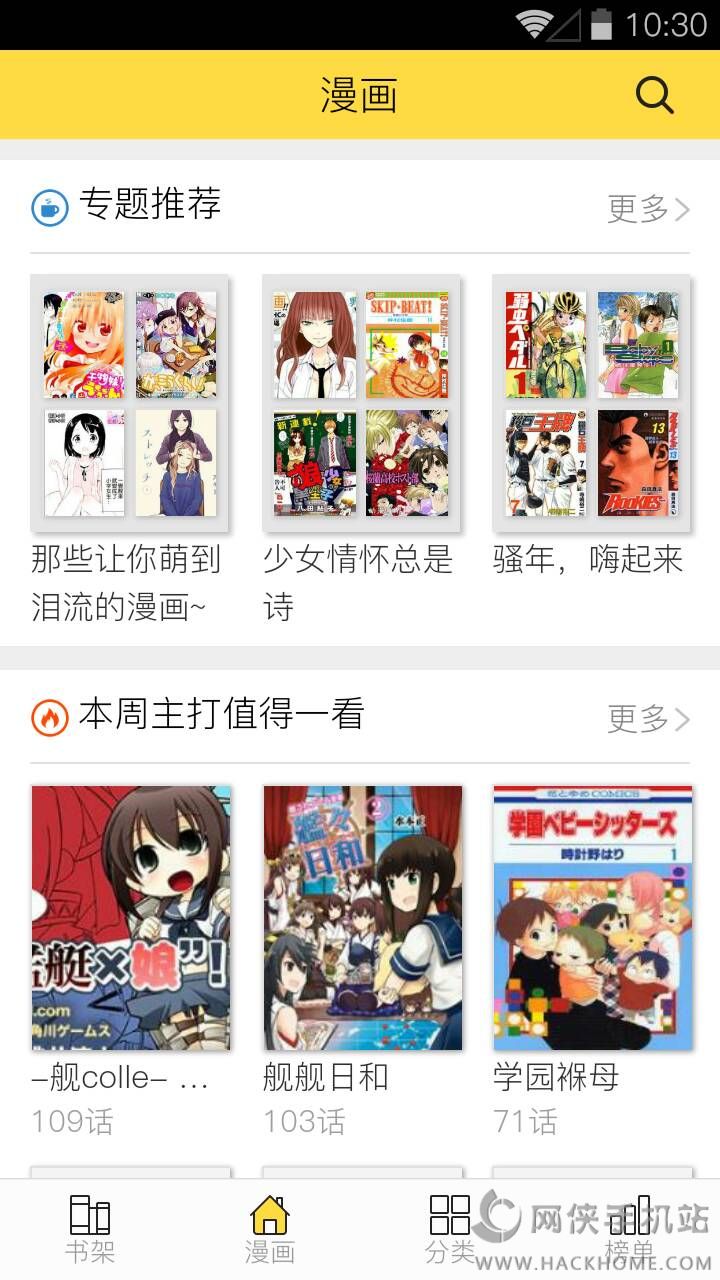Show more in 本周主打值得一看 section
Image resolution: width=720 pixels, height=1280 pixels.
648,718
